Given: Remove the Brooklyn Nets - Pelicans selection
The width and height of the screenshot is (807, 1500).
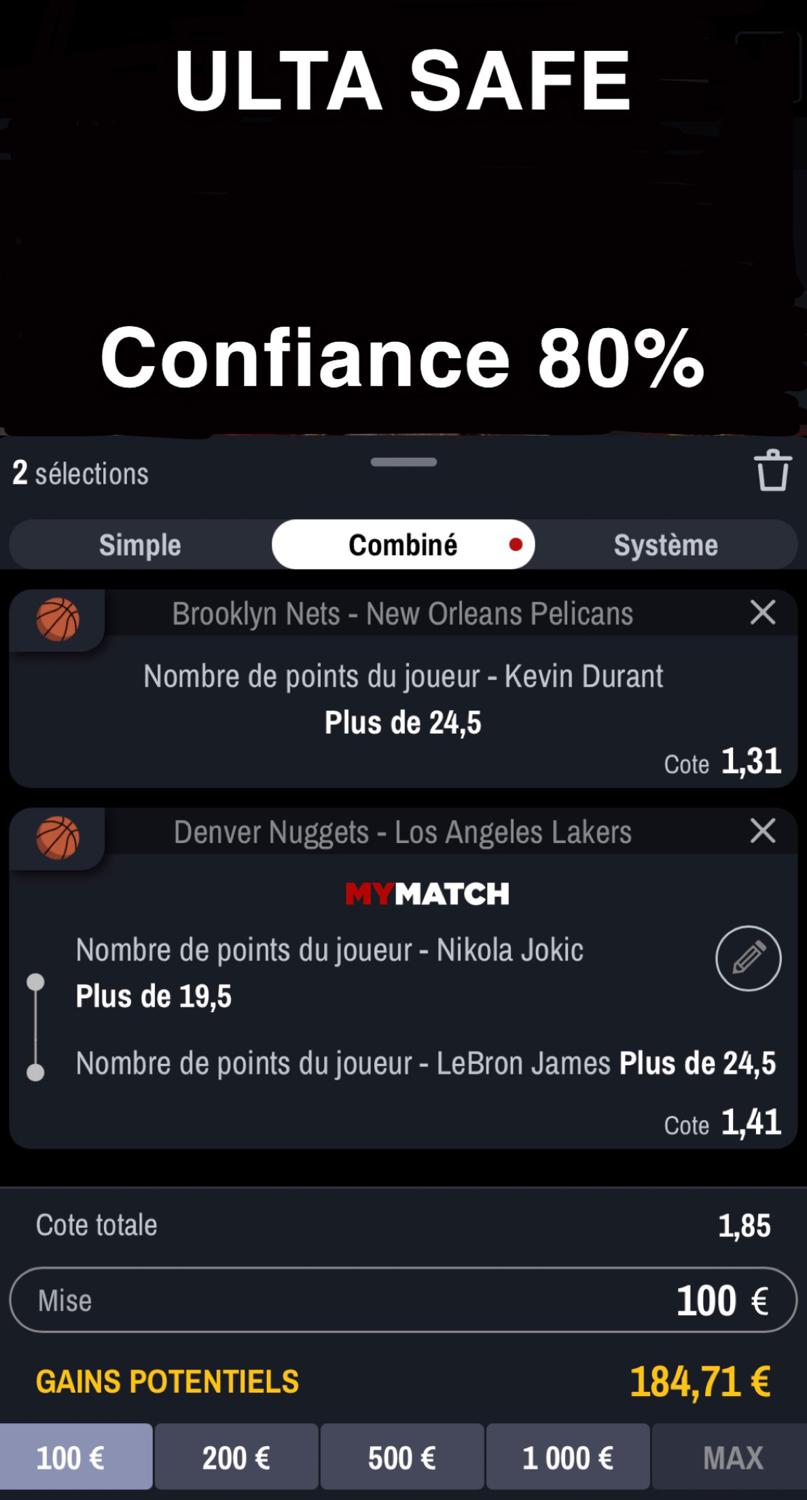Looking at the screenshot, I should click(762, 613).
